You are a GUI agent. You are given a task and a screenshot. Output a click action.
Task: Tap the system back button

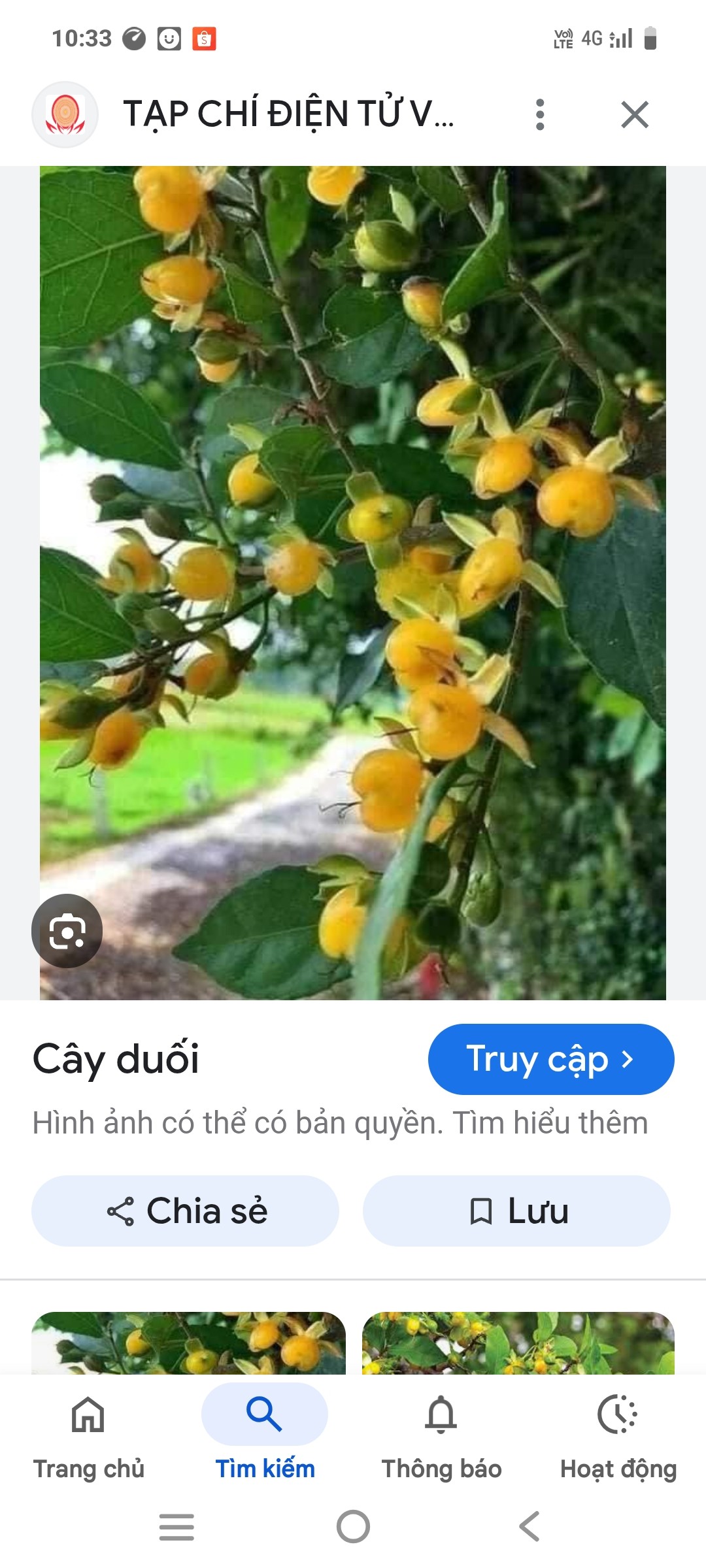tap(529, 1527)
